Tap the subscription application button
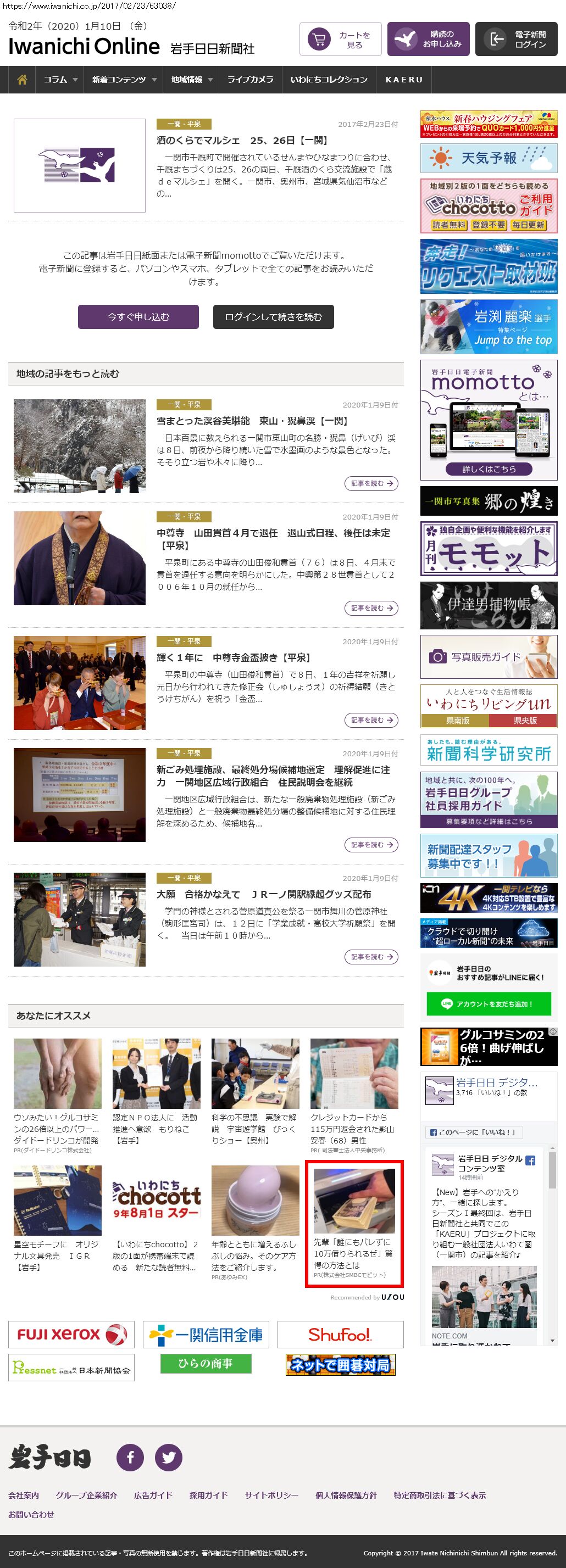Image resolution: width=566 pixels, height=1568 pixels. click(x=428, y=40)
